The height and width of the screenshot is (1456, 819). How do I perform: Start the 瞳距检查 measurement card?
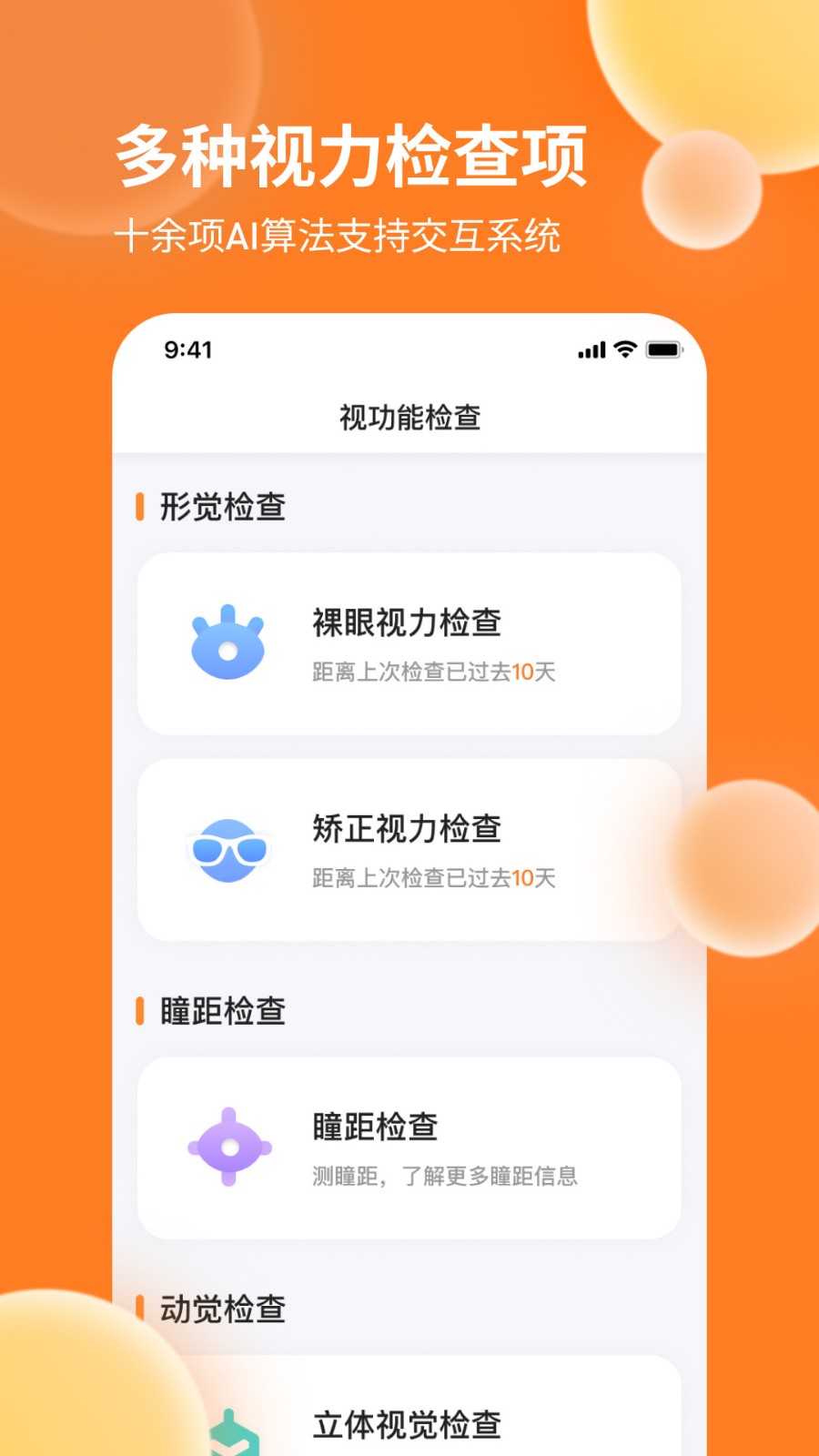(408, 1145)
